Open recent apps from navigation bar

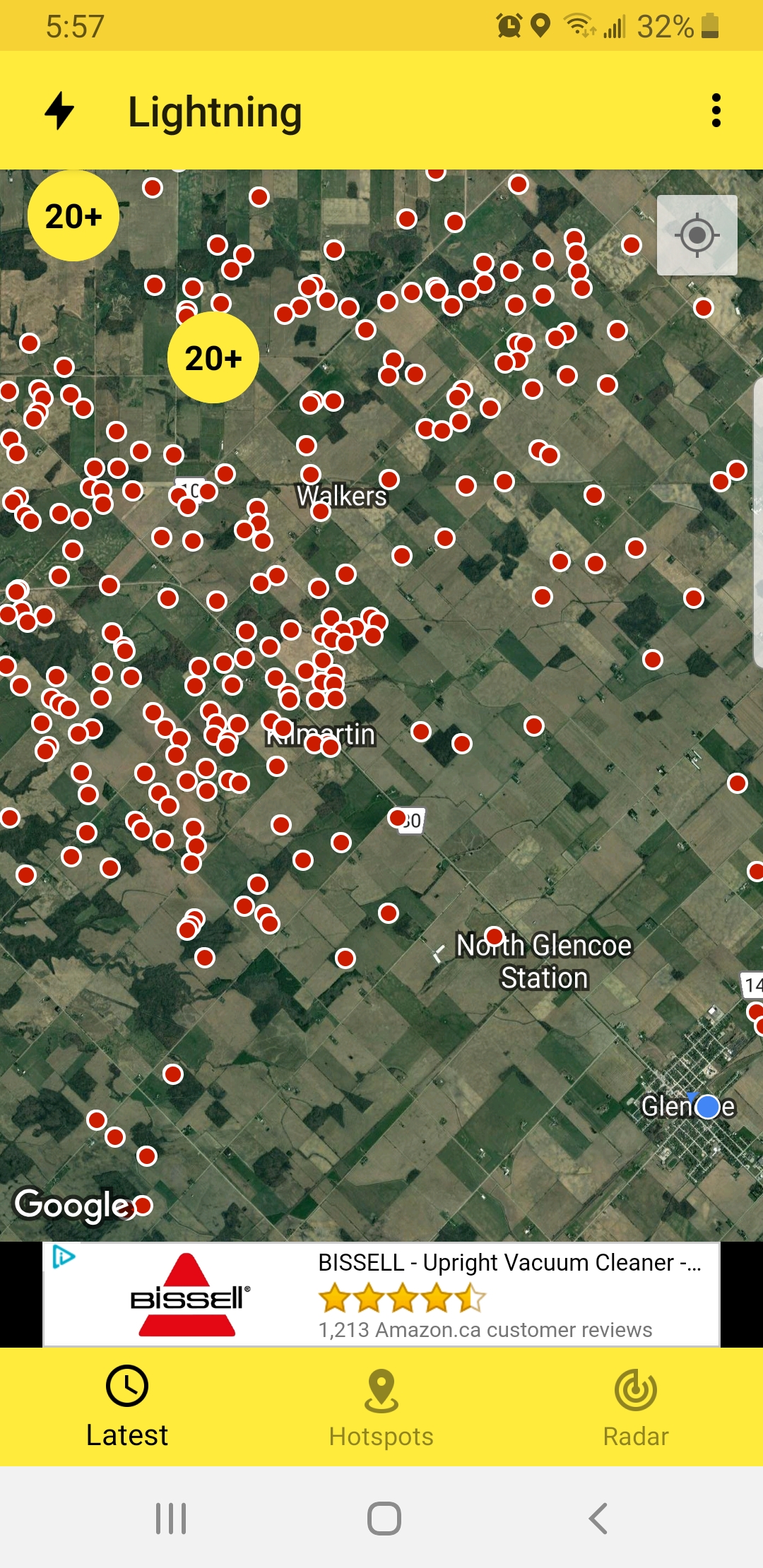tap(171, 1519)
